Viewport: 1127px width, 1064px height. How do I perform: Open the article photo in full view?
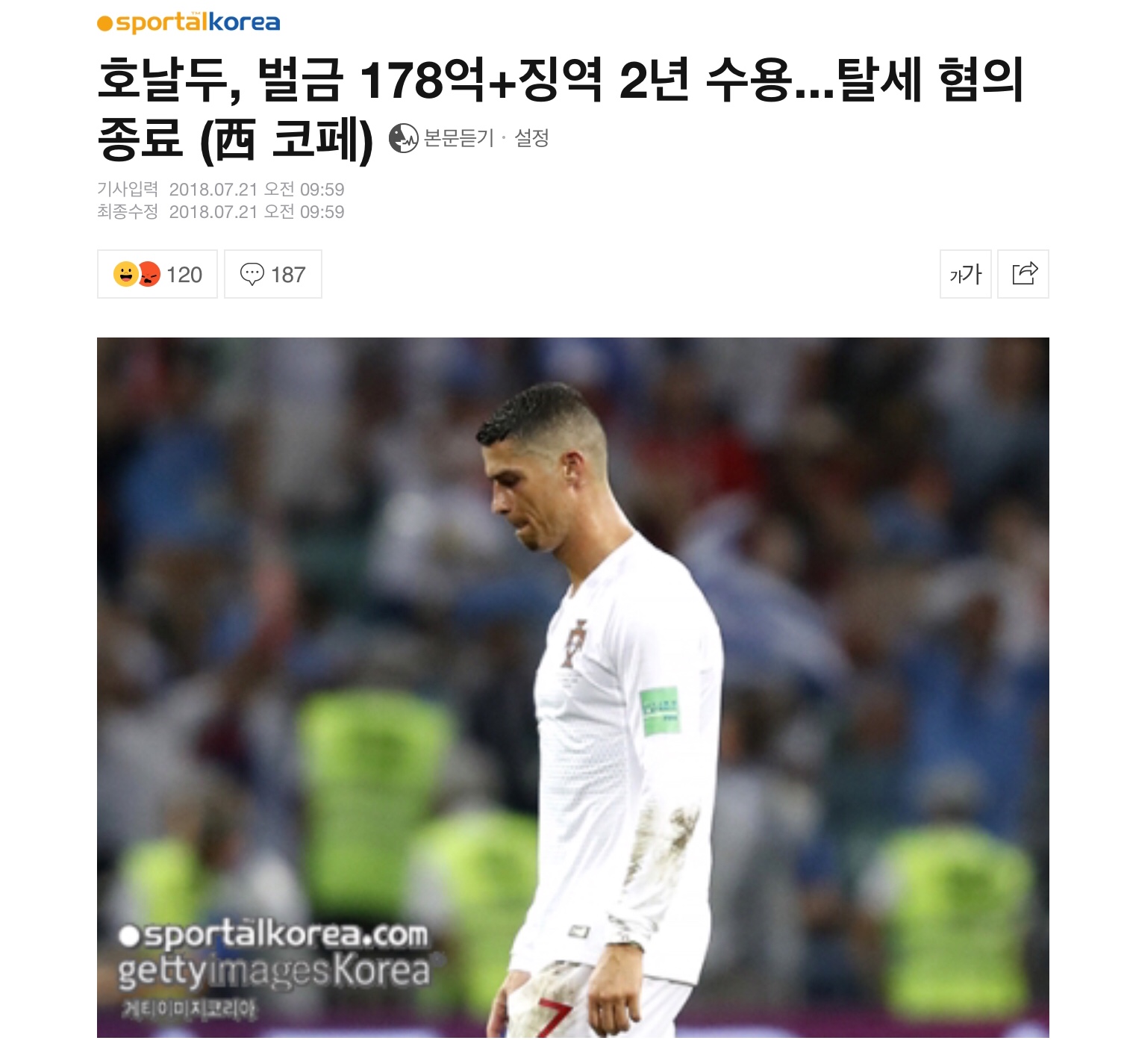pos(572,687)
